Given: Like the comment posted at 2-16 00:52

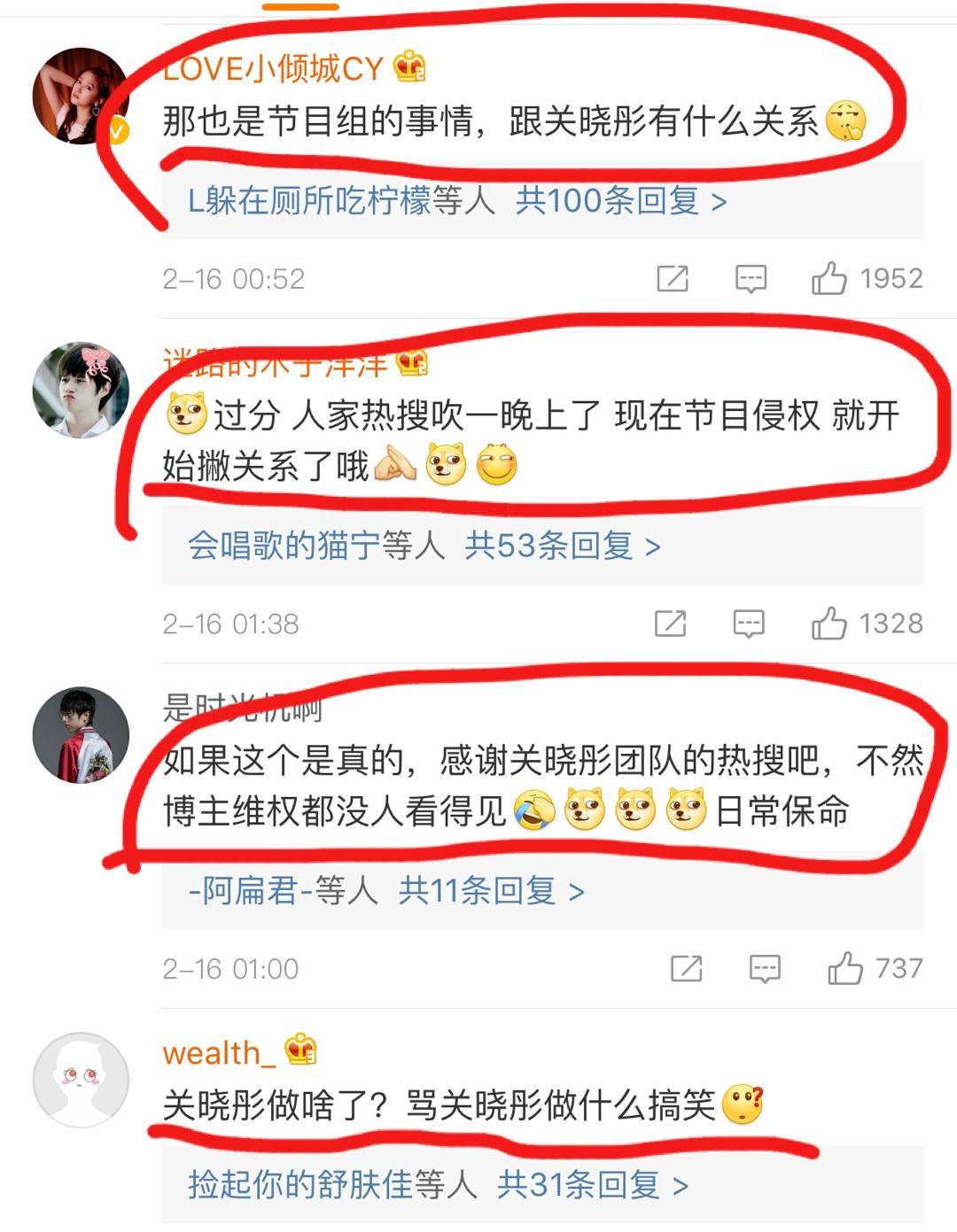Looking at the screenshot, I should [829, 279].
